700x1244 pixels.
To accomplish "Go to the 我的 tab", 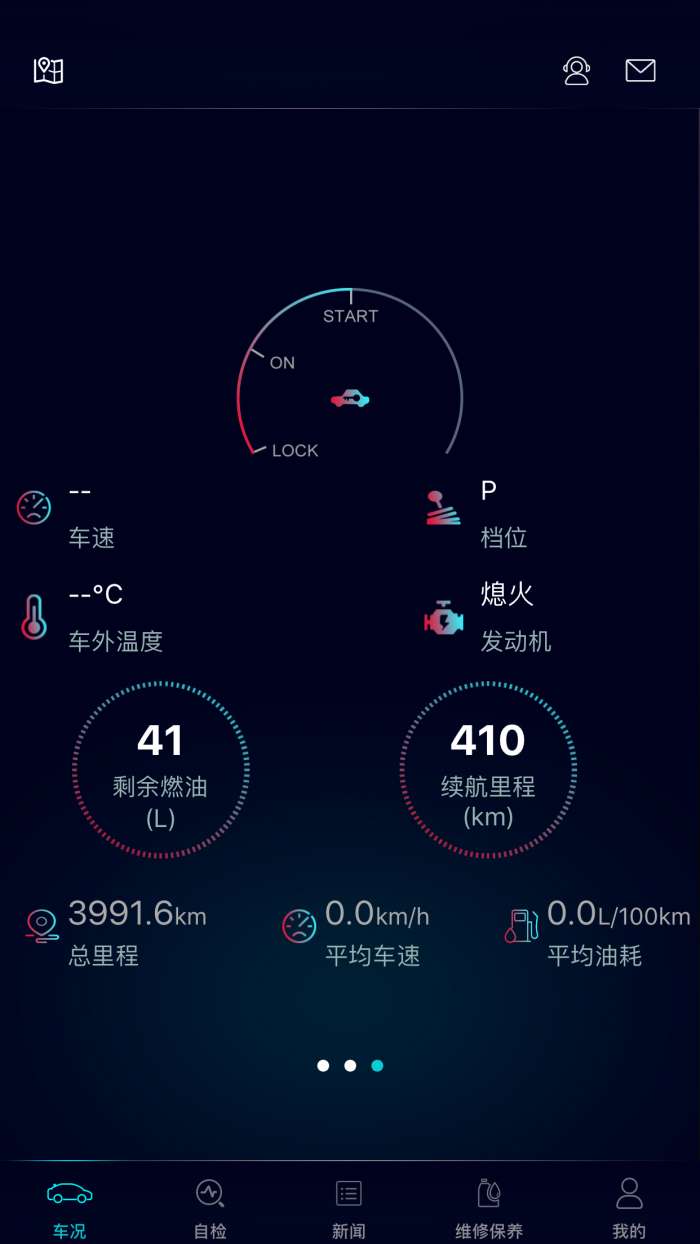I will (629, 1206).
